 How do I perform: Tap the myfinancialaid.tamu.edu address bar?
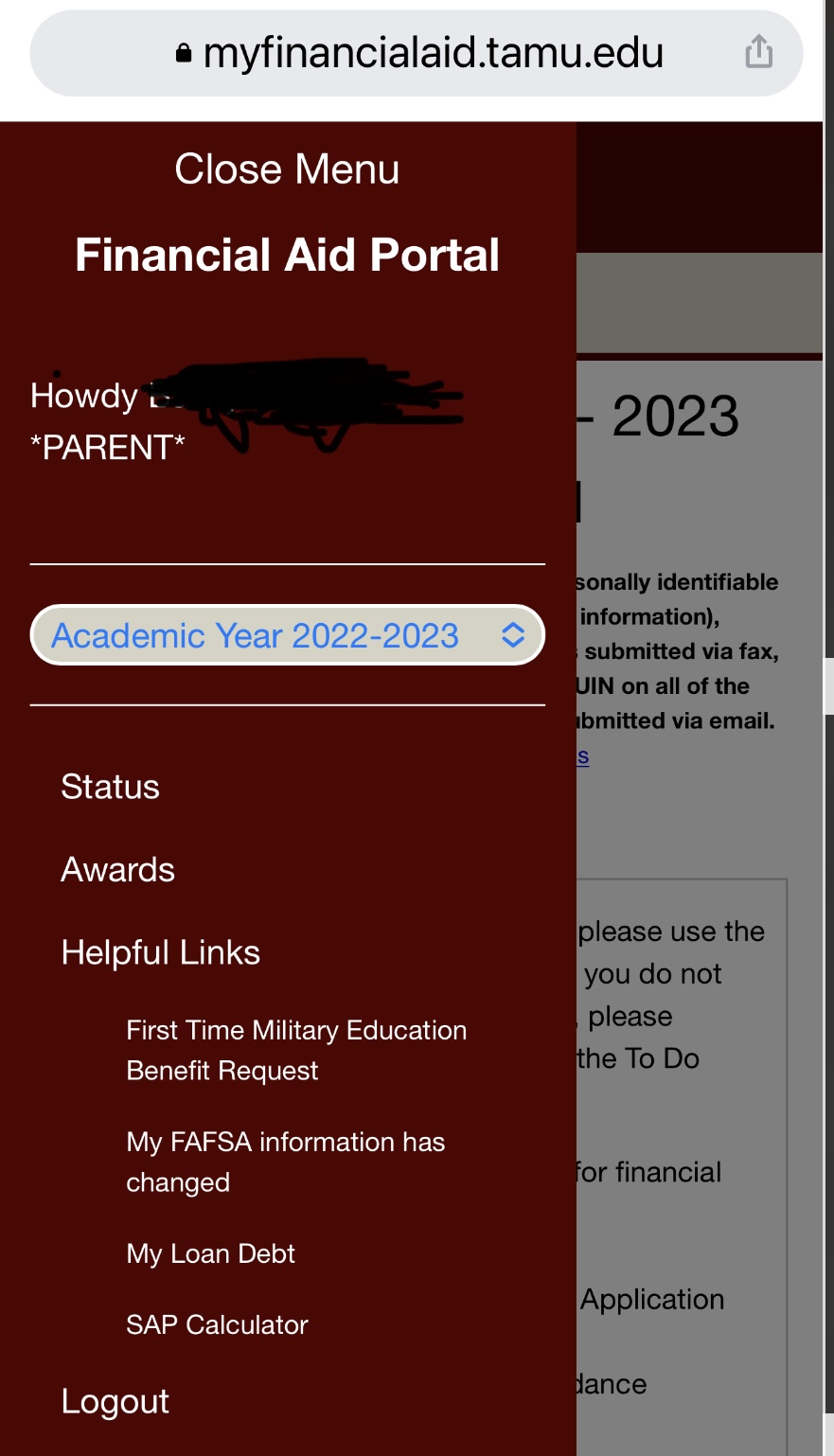(417, 53)
